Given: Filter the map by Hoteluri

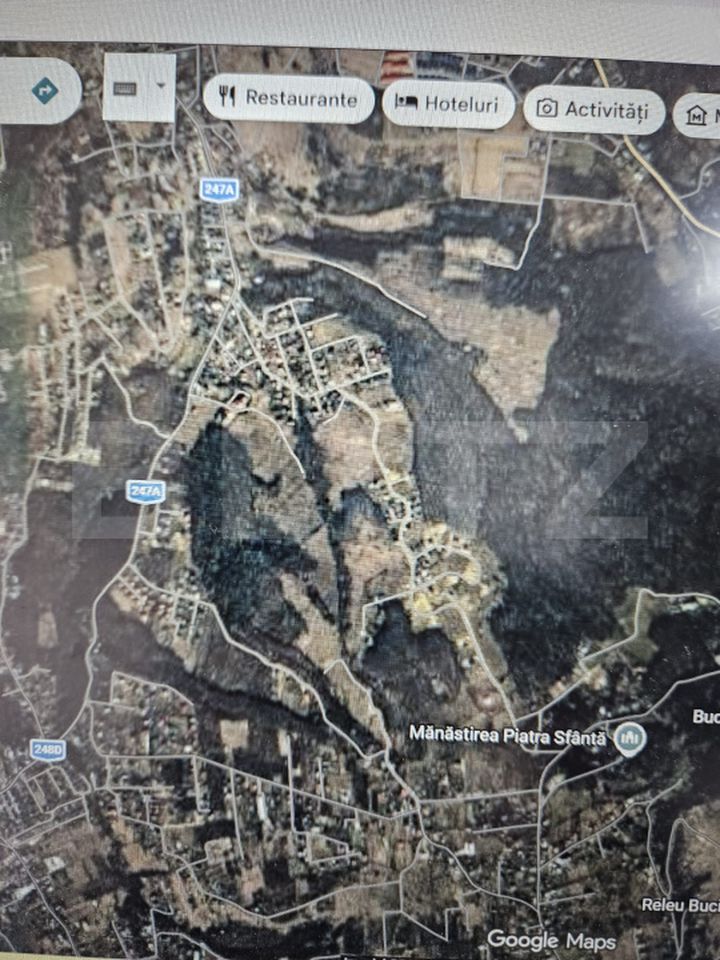Looking at the screenshot, I should pos(448,104).
